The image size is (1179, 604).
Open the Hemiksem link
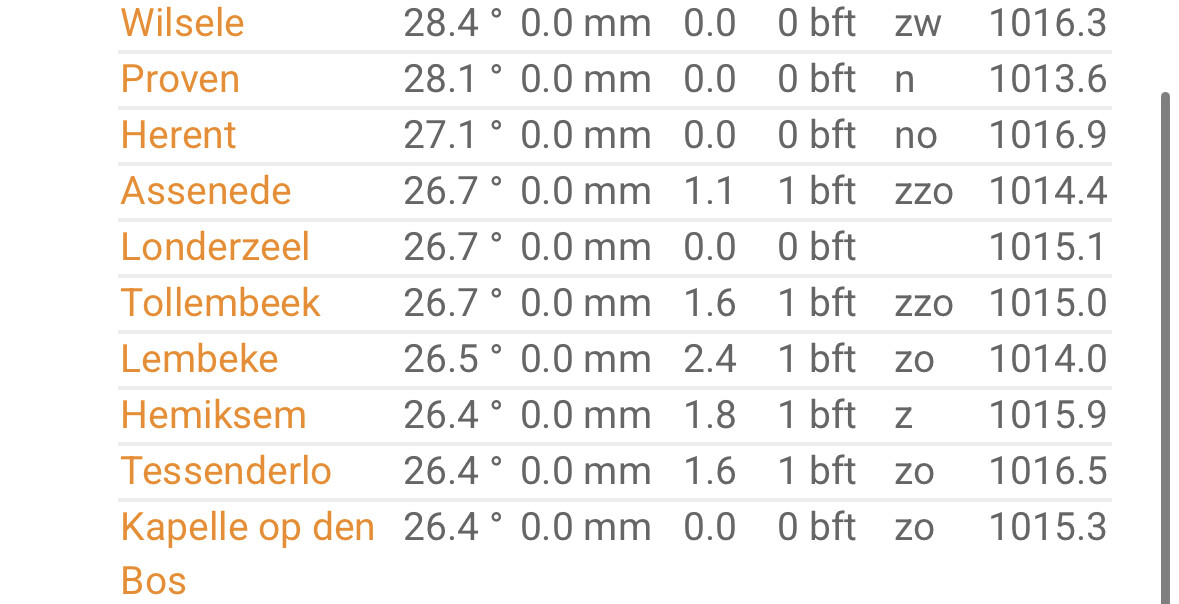213,415
